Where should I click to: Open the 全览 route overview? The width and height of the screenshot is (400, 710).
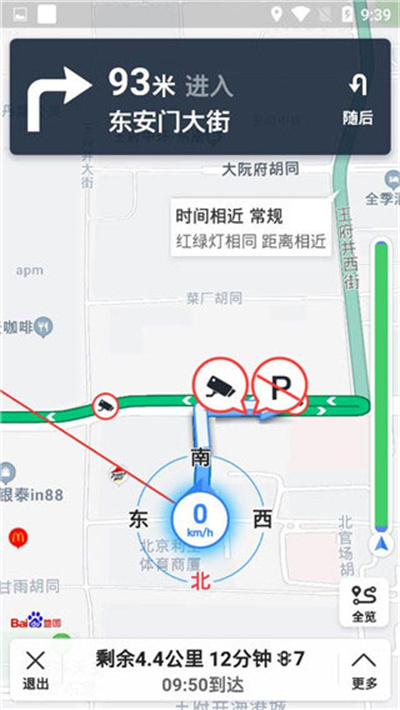[364, 603]
